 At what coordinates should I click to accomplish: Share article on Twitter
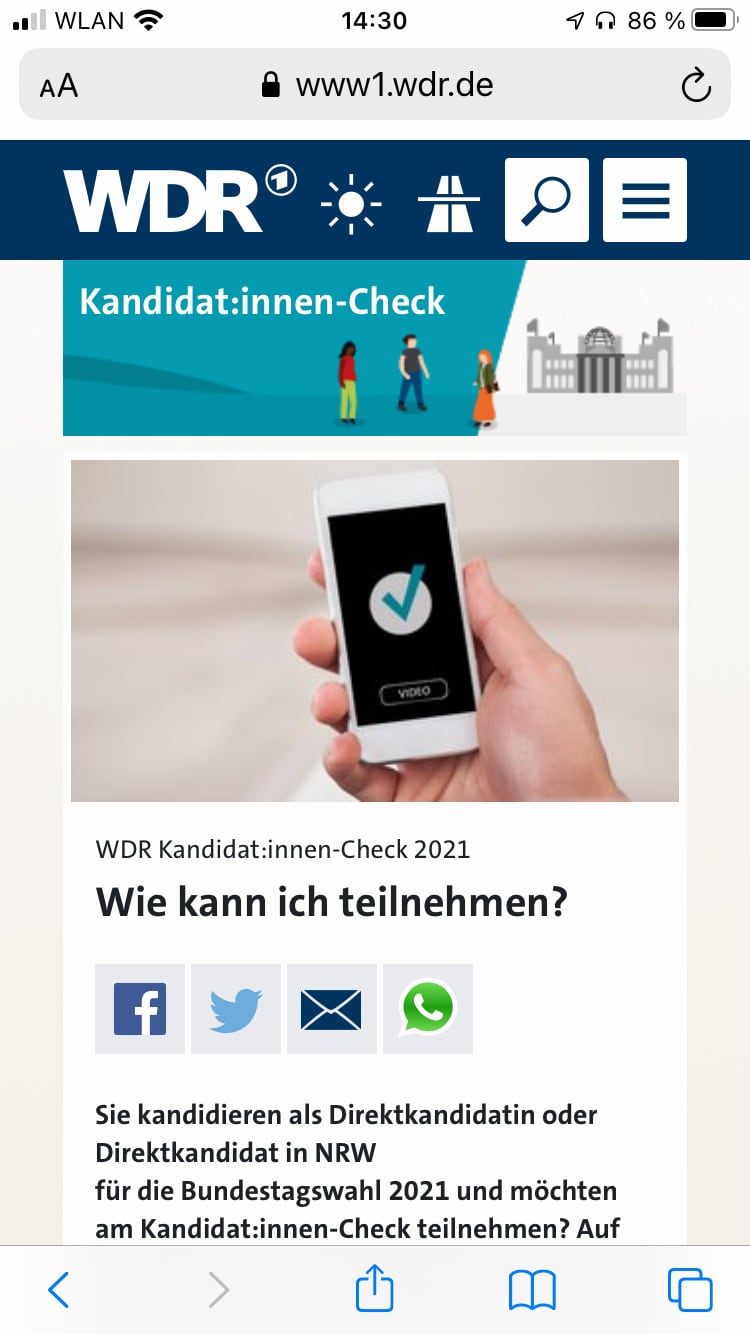pyautogui.click(x=236, y=1009)
